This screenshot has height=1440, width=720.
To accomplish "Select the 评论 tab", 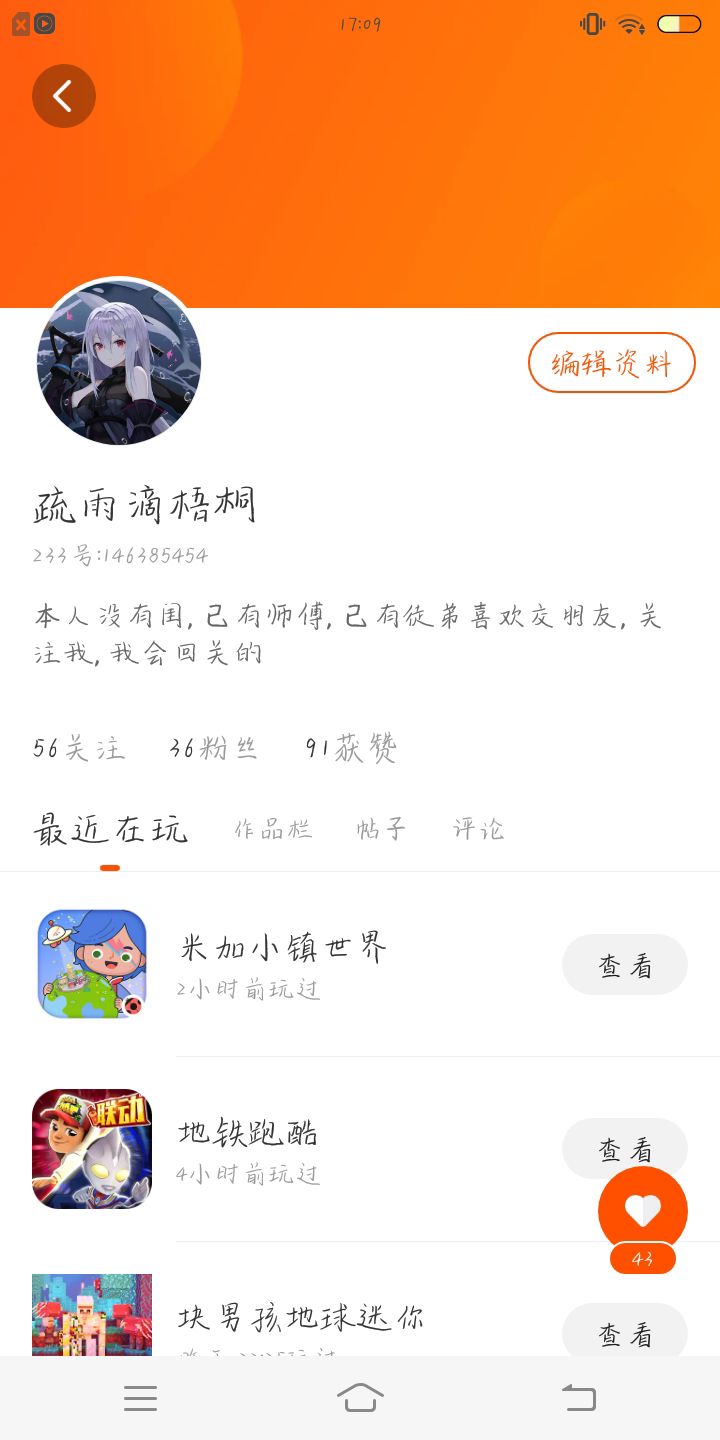I will pyautogui.click(x=478, y=830).
